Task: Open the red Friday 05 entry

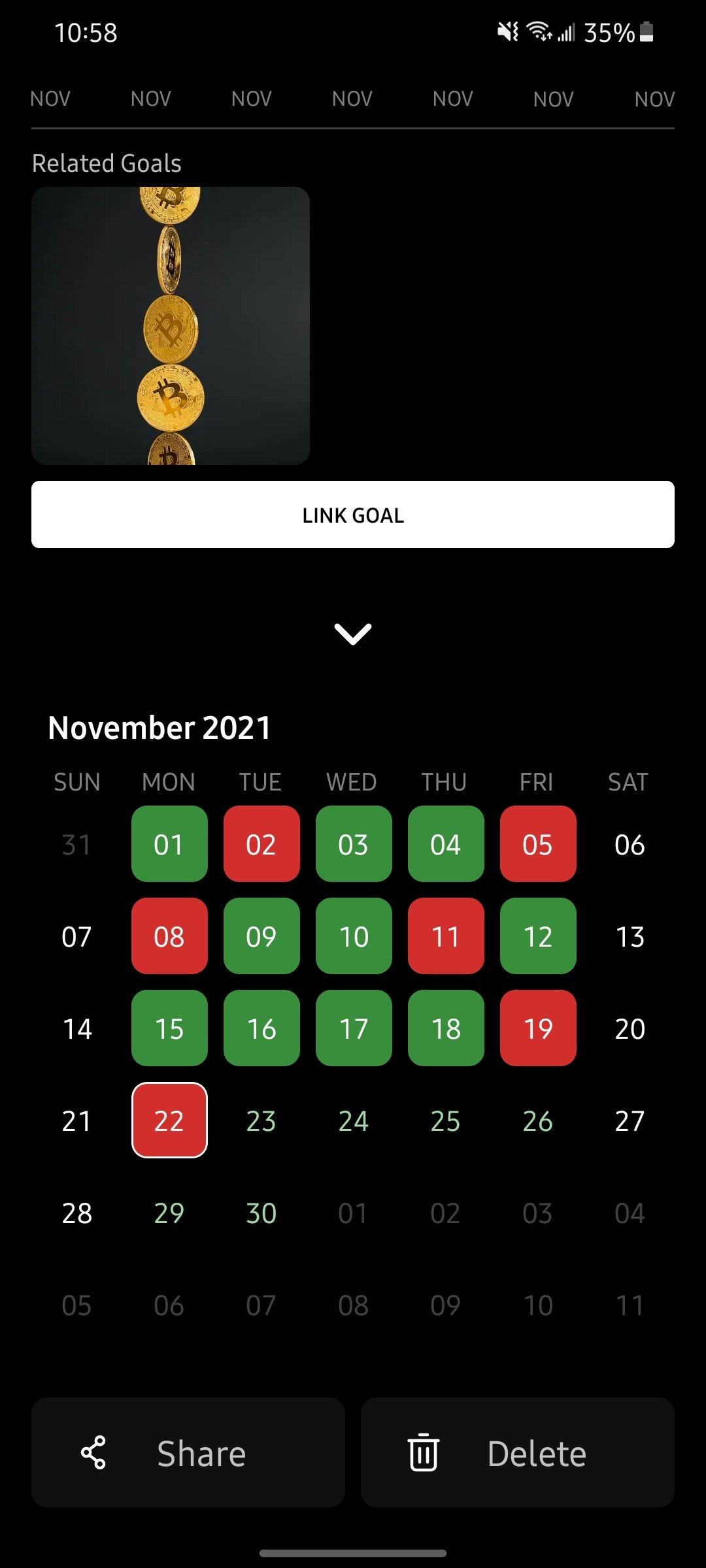Action: coord(538,844)
